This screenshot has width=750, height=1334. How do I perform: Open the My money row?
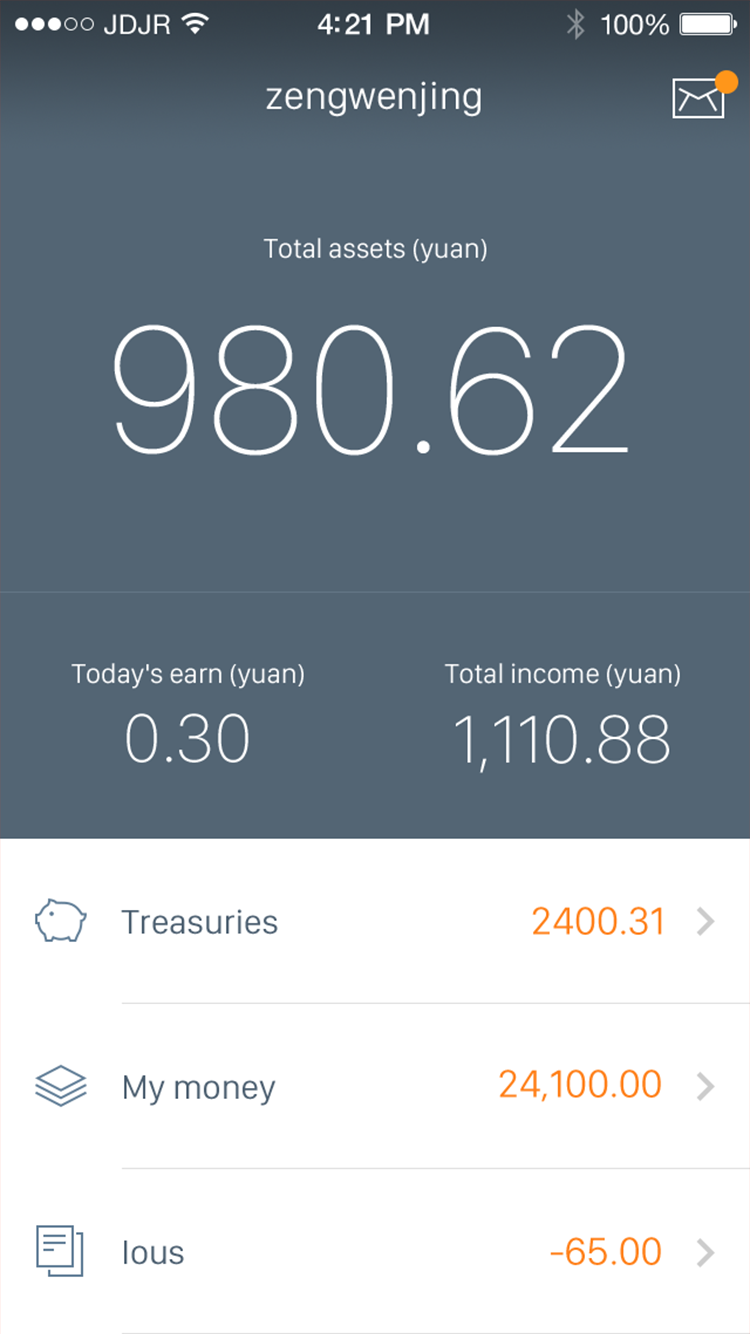[375, 1086]
